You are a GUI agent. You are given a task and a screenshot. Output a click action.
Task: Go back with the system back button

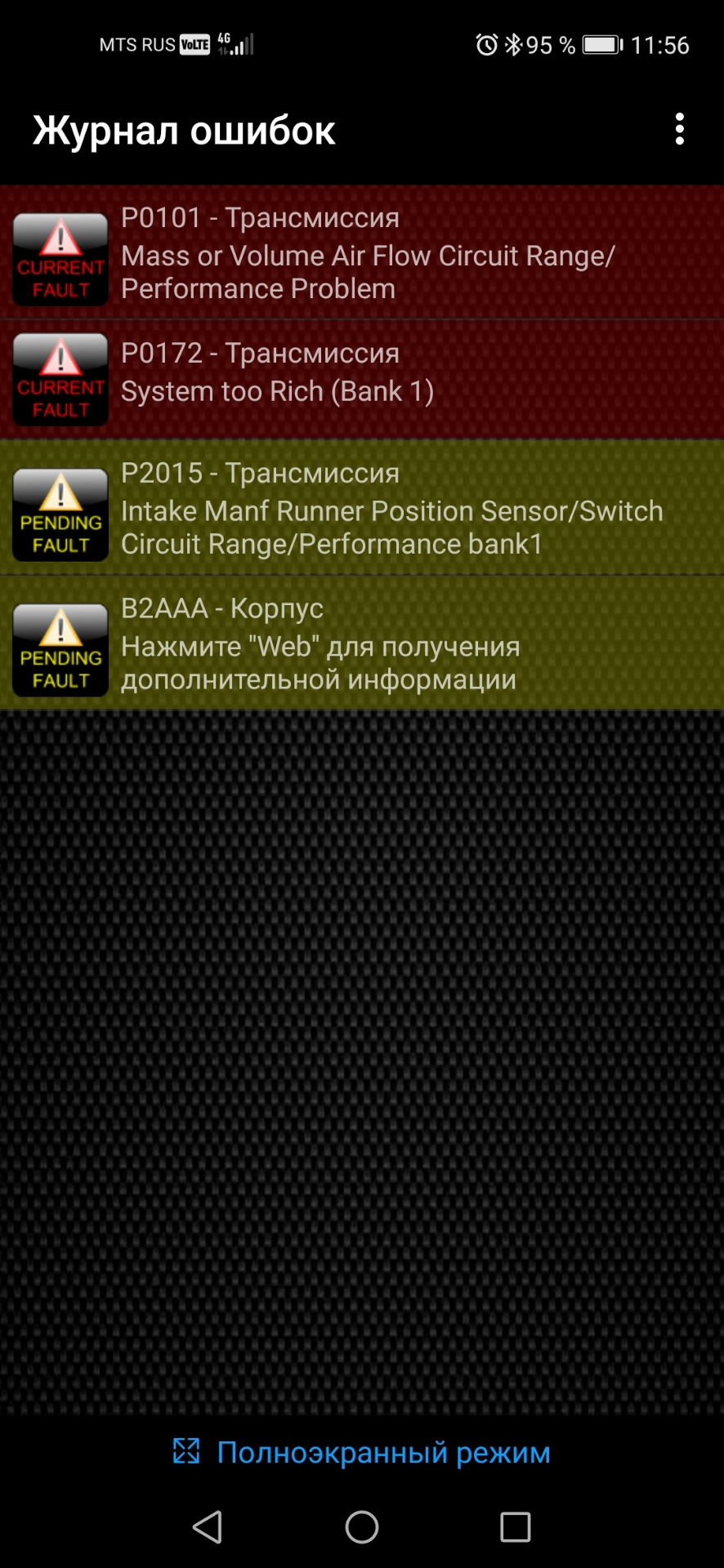tap(208, 1526)
